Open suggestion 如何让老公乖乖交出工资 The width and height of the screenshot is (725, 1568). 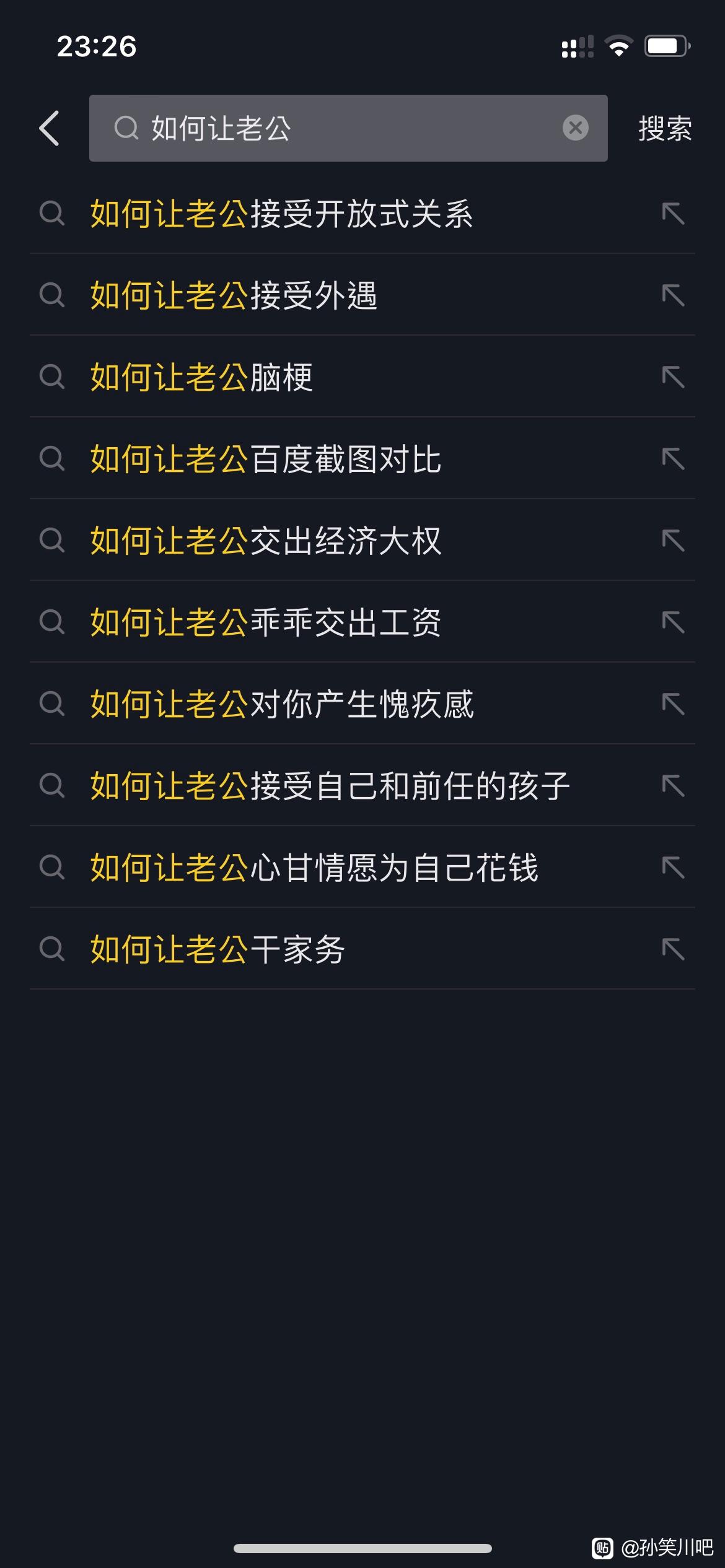pos(362,622)
